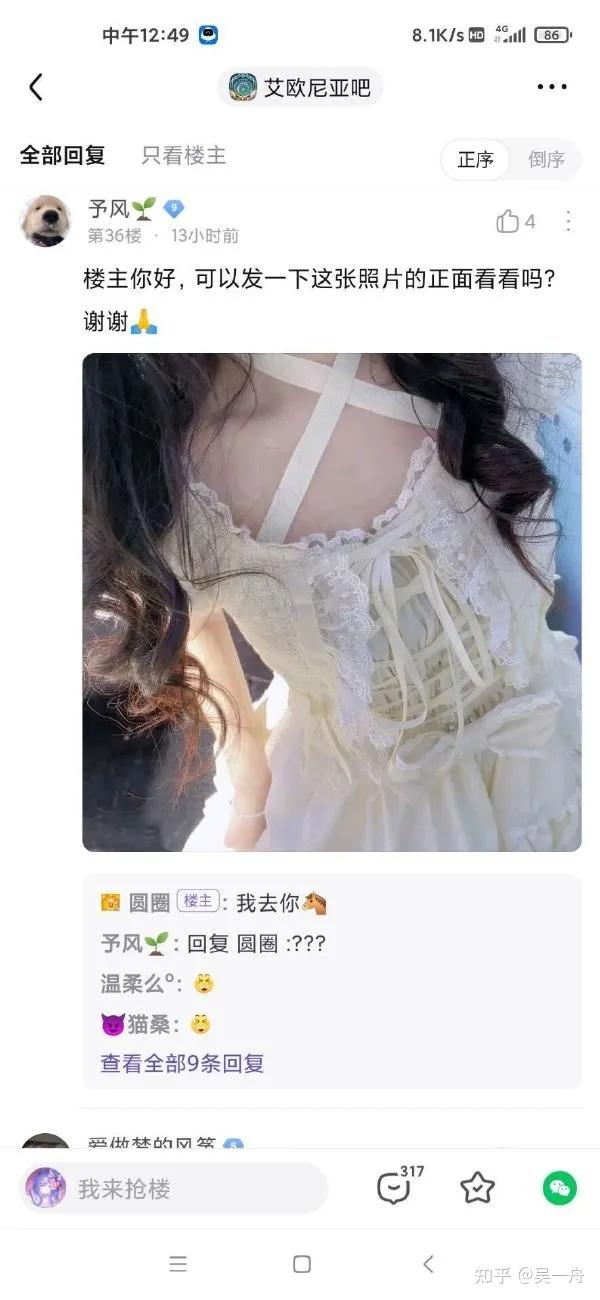Open the top-right three-dot overflow menu
Image resolution: width=600 pixels, height=1300 pixels.
(552, 88)
